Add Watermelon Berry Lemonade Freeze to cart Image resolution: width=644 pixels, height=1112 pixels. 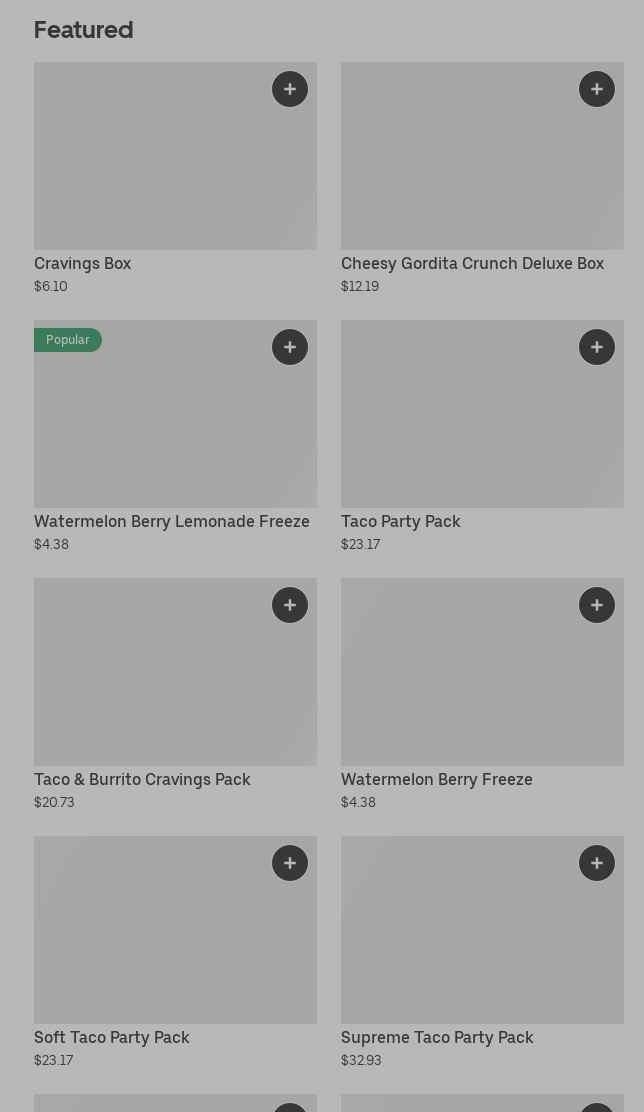coord(290,347)
